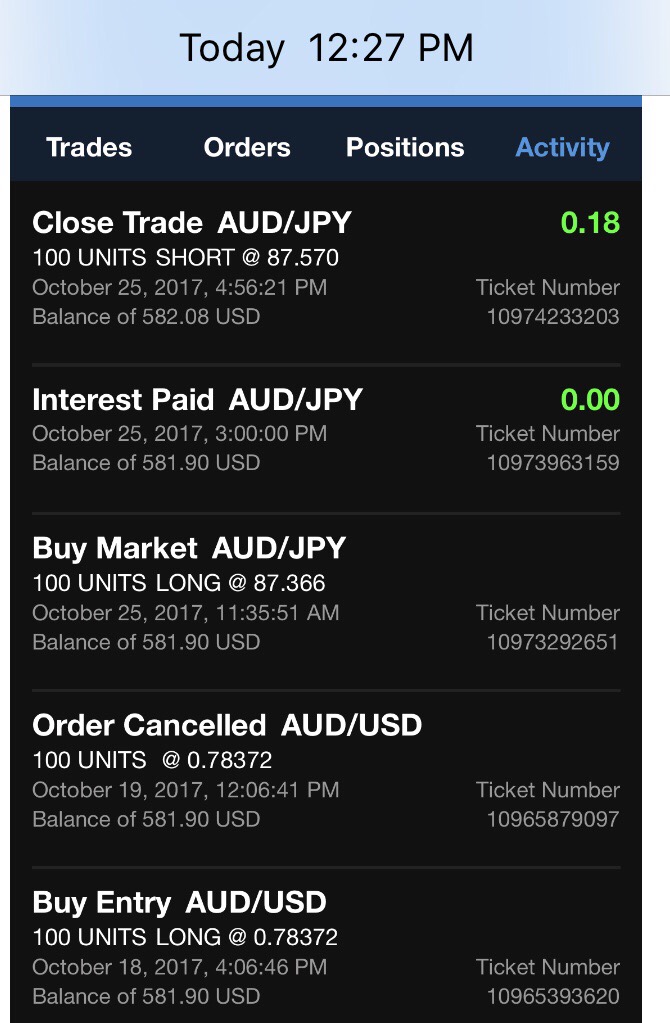Switch to the Trades tab
This screenshot has width=670, height=1023.
(x=89, y=147)
